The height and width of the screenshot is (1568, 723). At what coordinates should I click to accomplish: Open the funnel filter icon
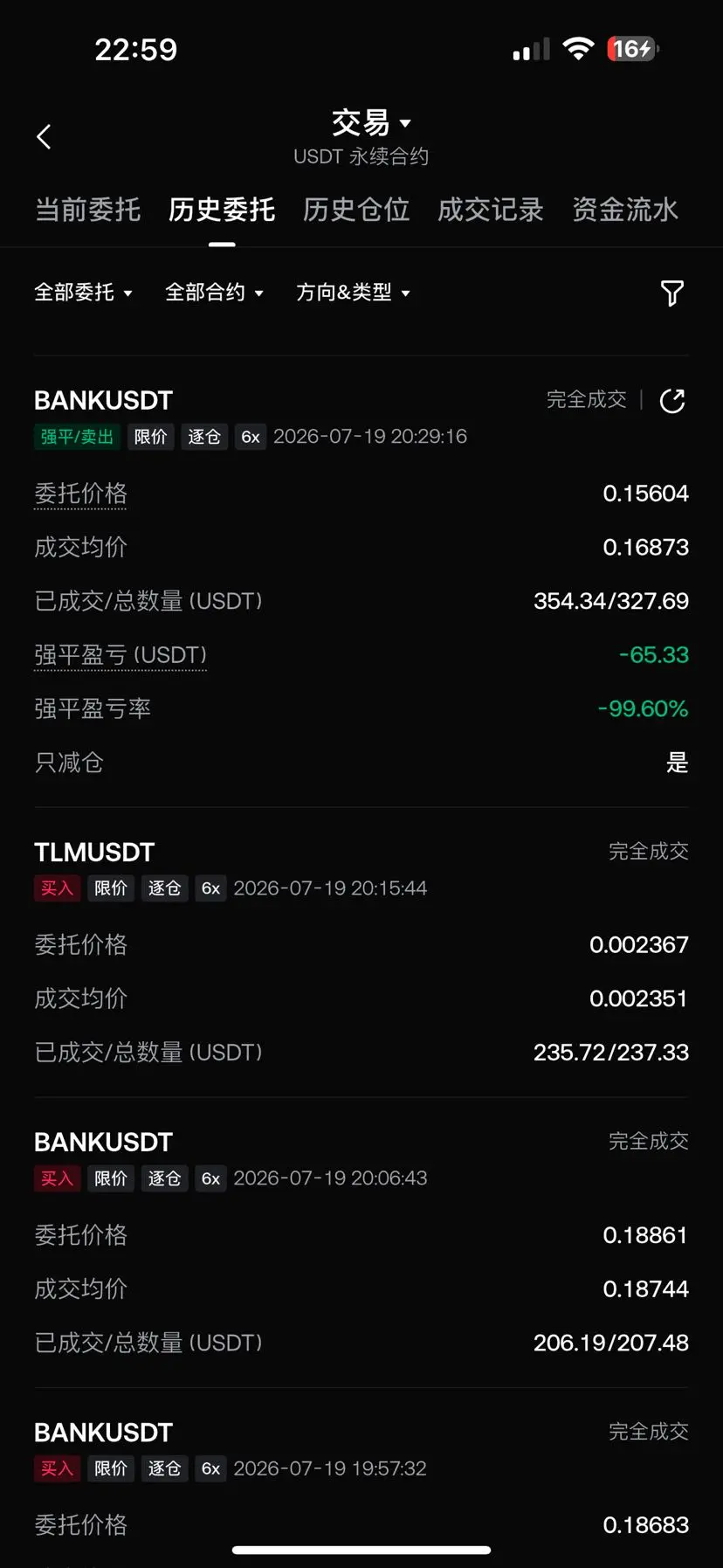pos(672,294)
